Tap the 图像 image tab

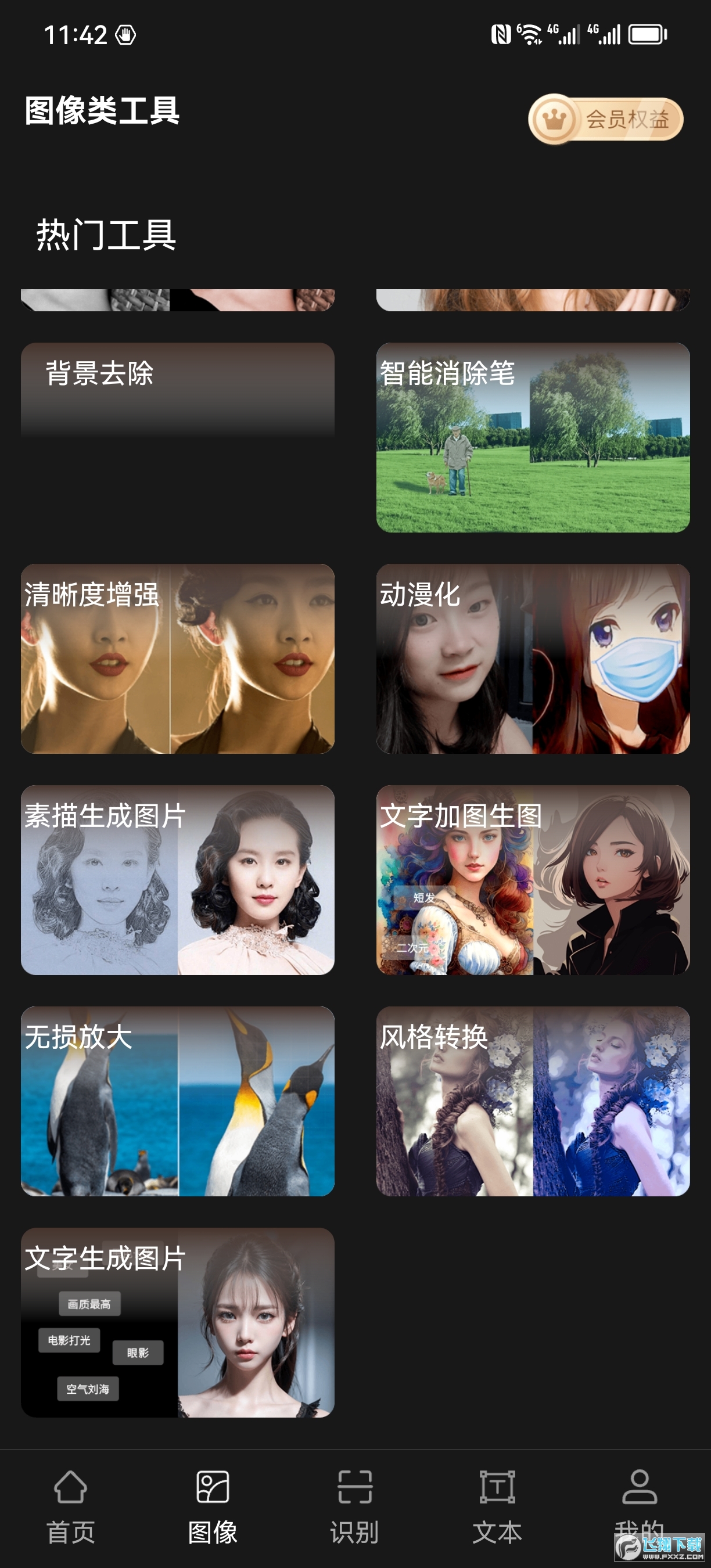pyautogui.click(x=213, y=1506)
